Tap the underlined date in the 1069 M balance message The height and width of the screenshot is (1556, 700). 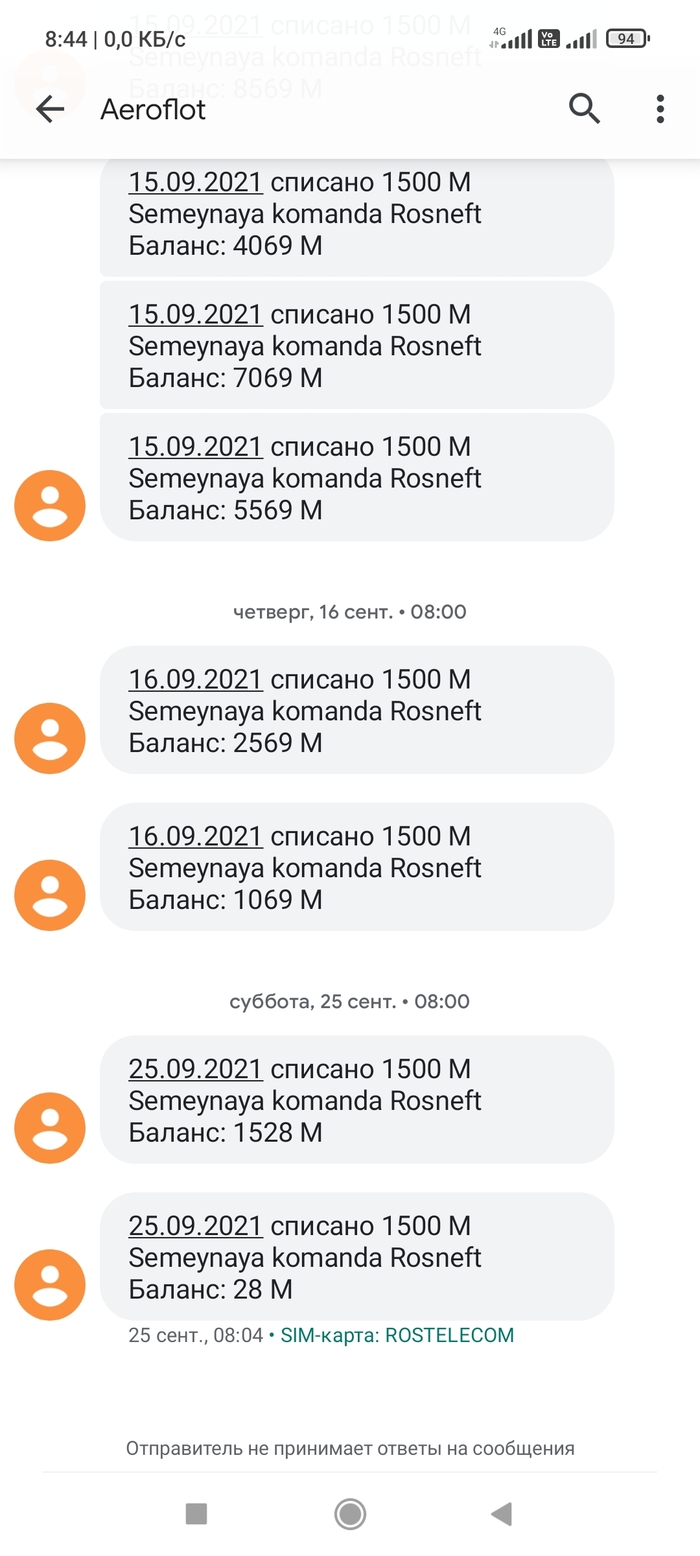coord(195,836)
